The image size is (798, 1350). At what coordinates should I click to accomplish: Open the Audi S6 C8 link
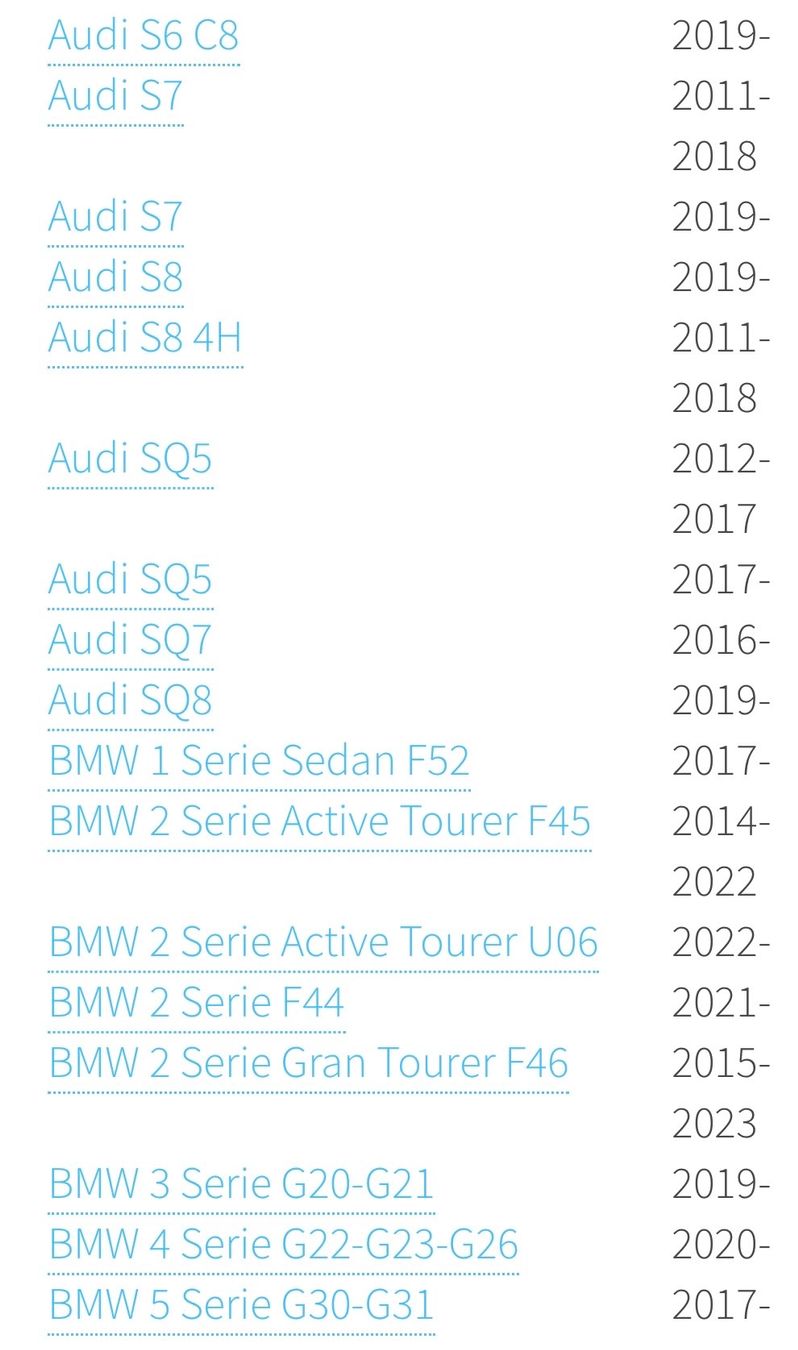(x=143, y=37)
